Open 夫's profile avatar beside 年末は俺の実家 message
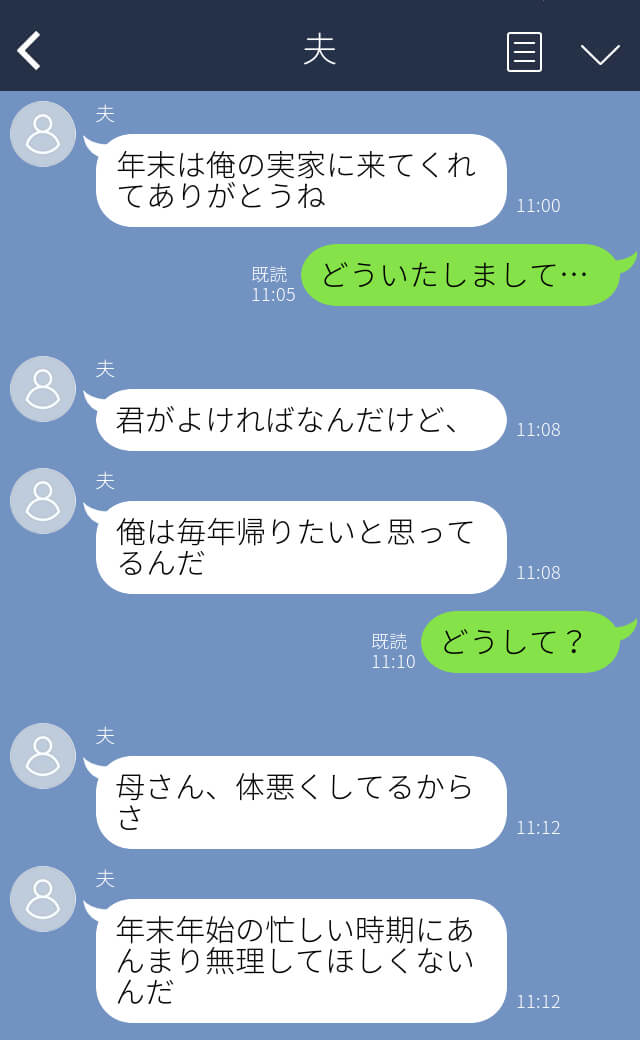 click(43, 134)
